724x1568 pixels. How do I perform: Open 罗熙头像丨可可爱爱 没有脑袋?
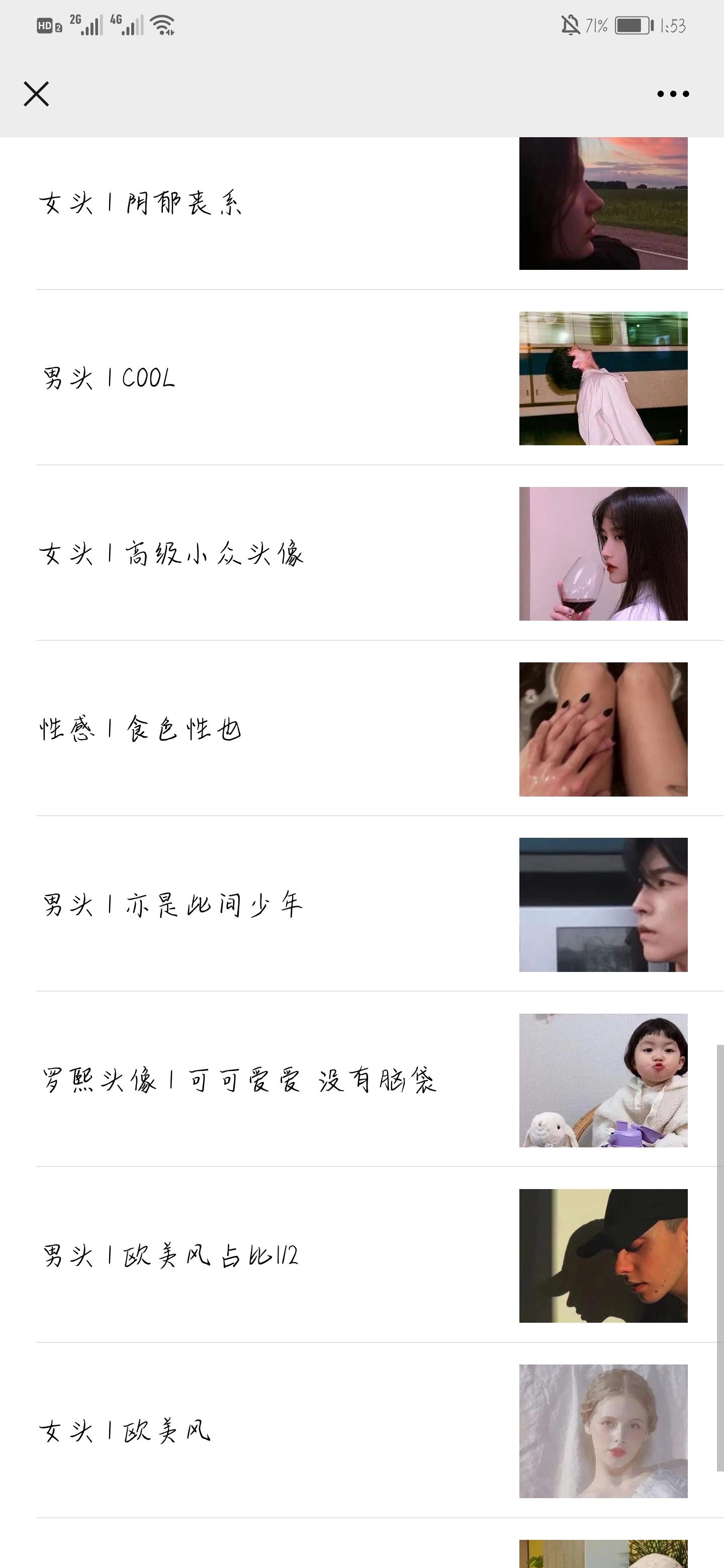pyautogui.click(x=240, y=1080)
